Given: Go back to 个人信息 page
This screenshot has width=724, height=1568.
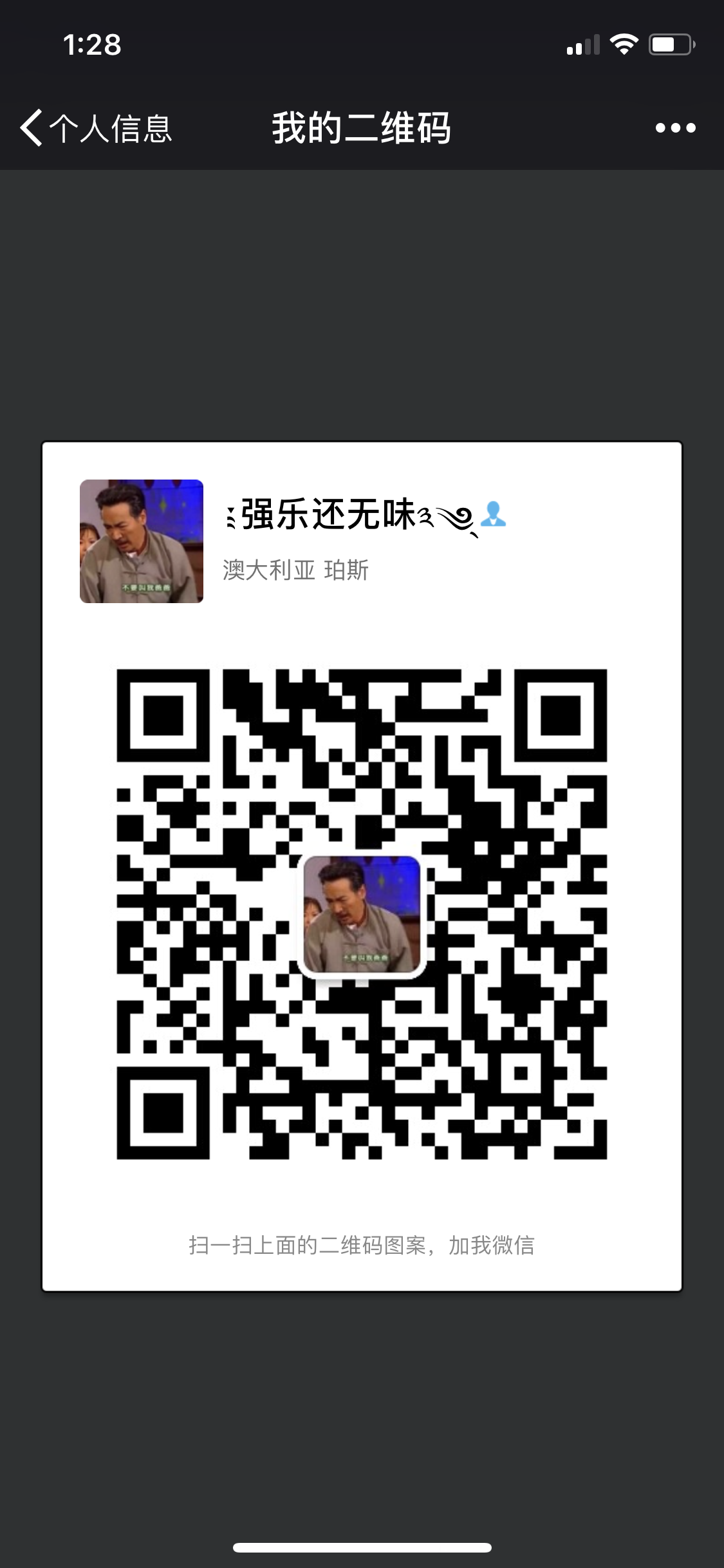Looking at the screenshot, I should click(x=95, y=127).
